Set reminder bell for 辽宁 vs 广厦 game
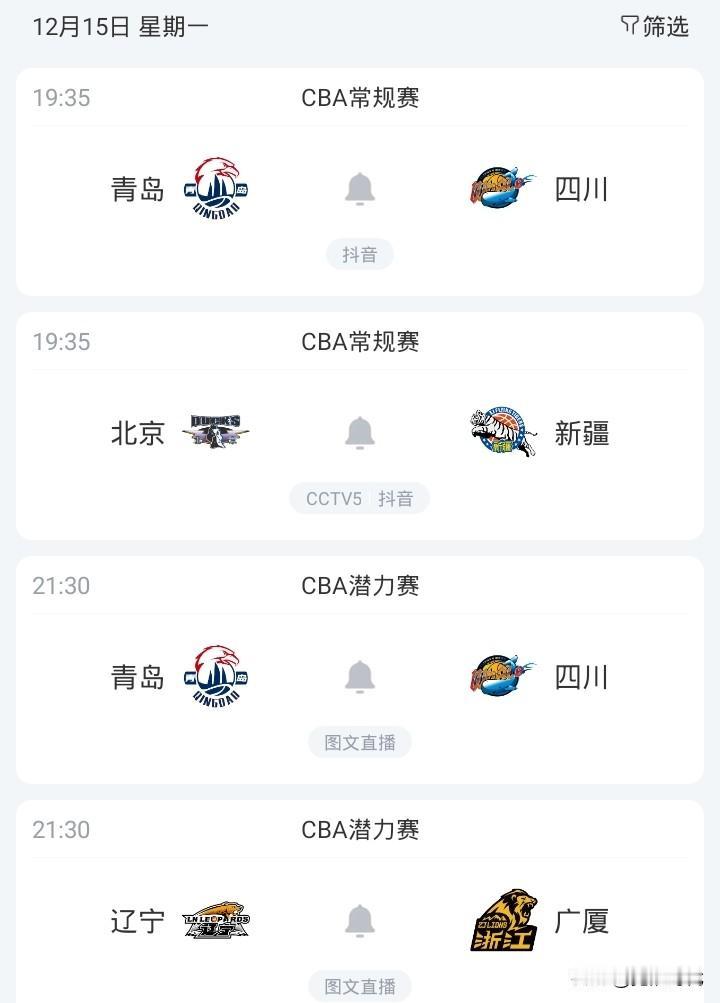 point(359,921)
